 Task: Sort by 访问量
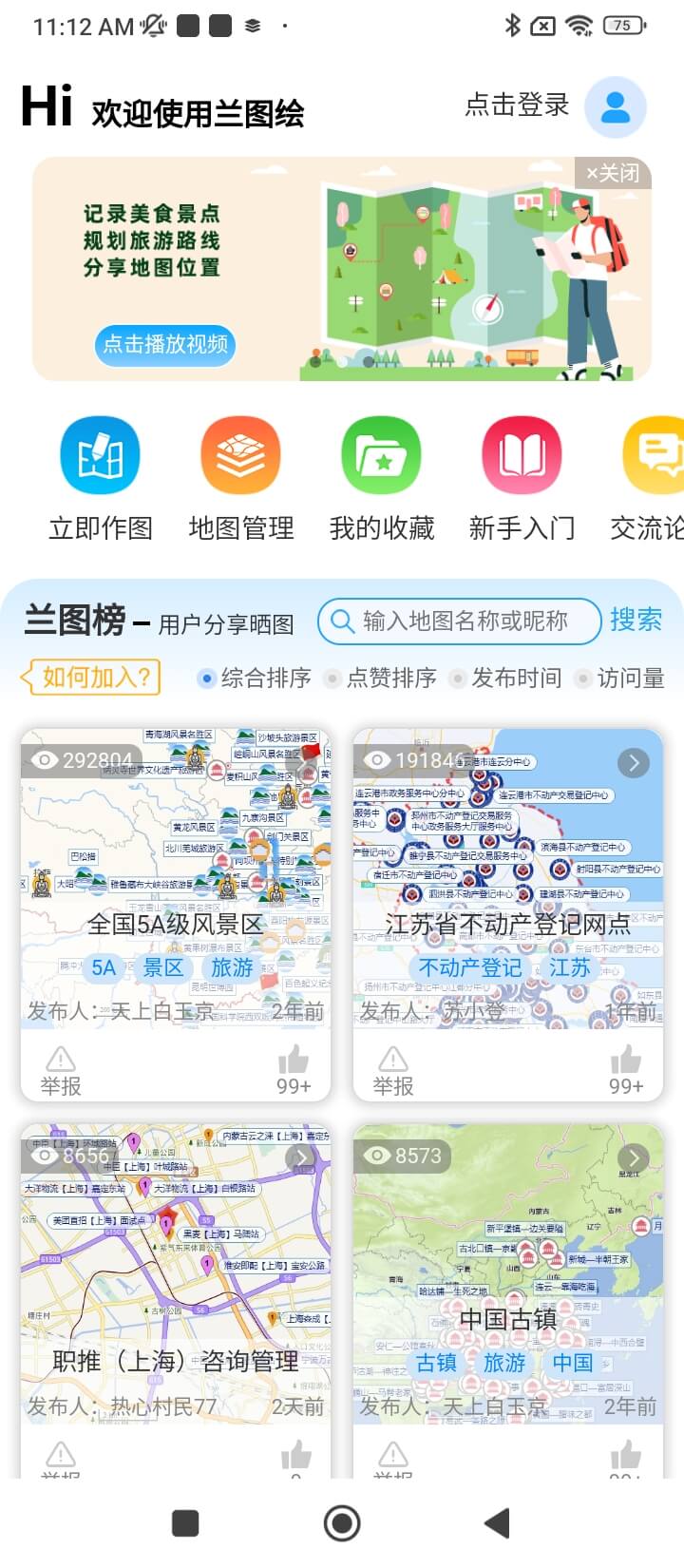point(619,678)
